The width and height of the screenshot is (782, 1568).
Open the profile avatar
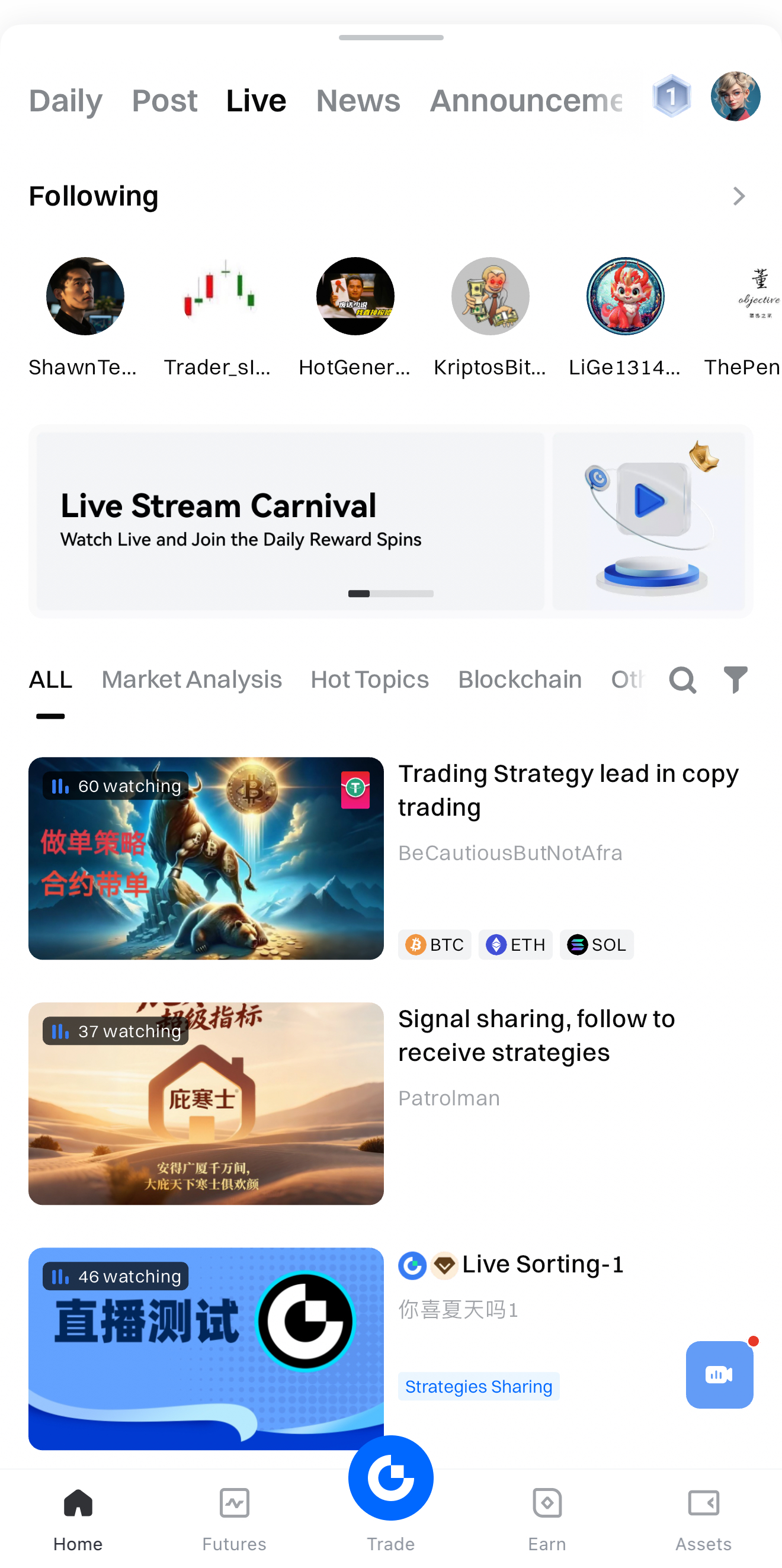(735, 96)
